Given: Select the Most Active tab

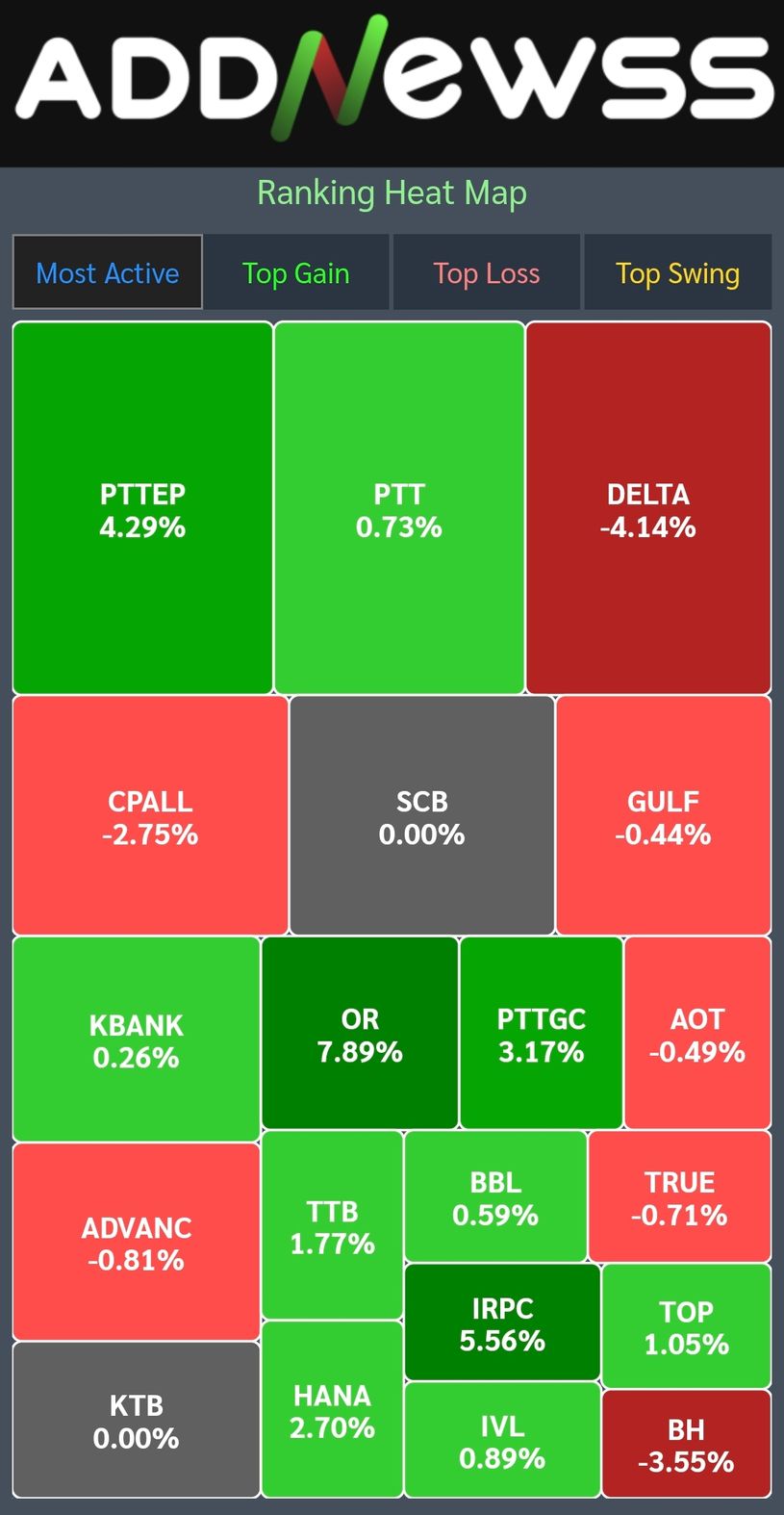Looking at the screenshot, I should pyautogui.click(x=108, y=273).
